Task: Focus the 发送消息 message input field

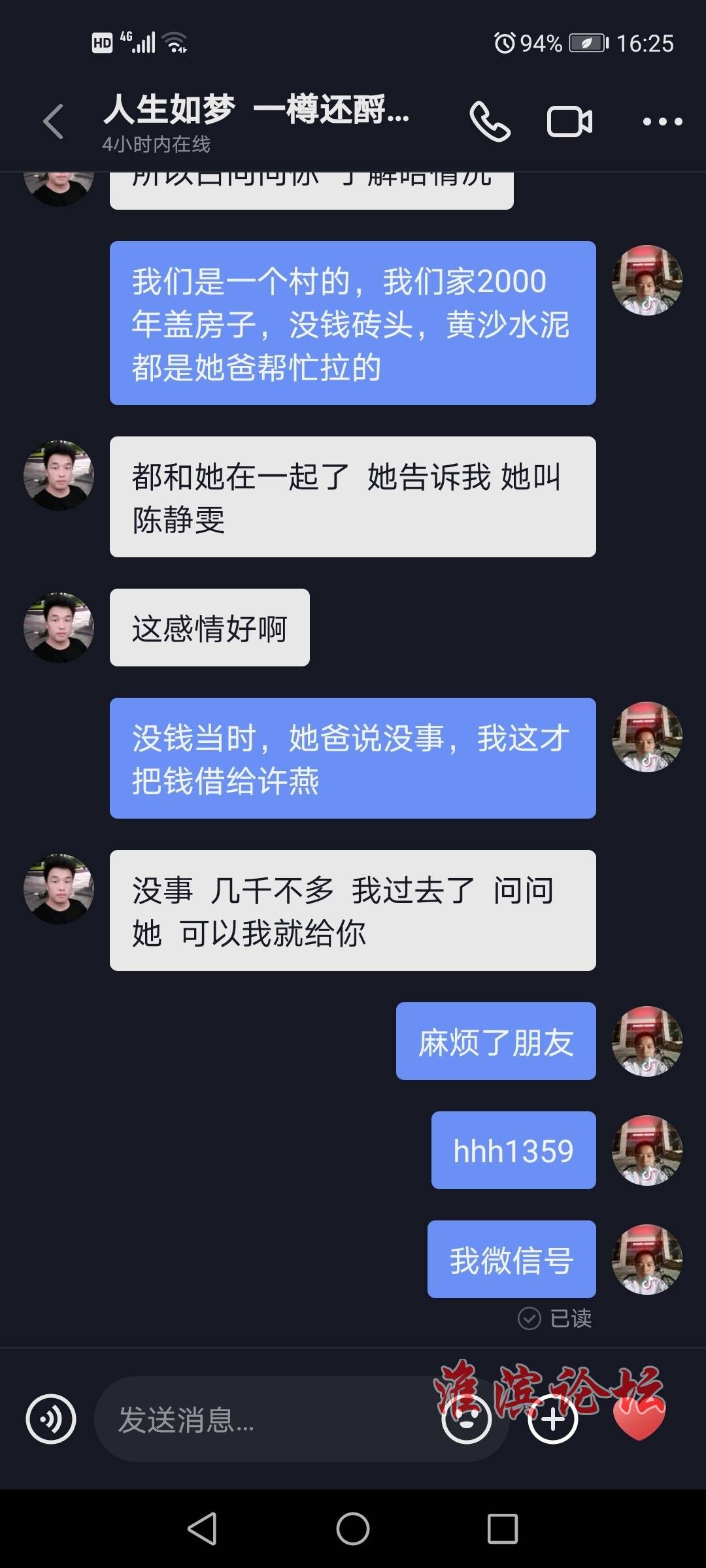Action: (x=261, y=1419)
